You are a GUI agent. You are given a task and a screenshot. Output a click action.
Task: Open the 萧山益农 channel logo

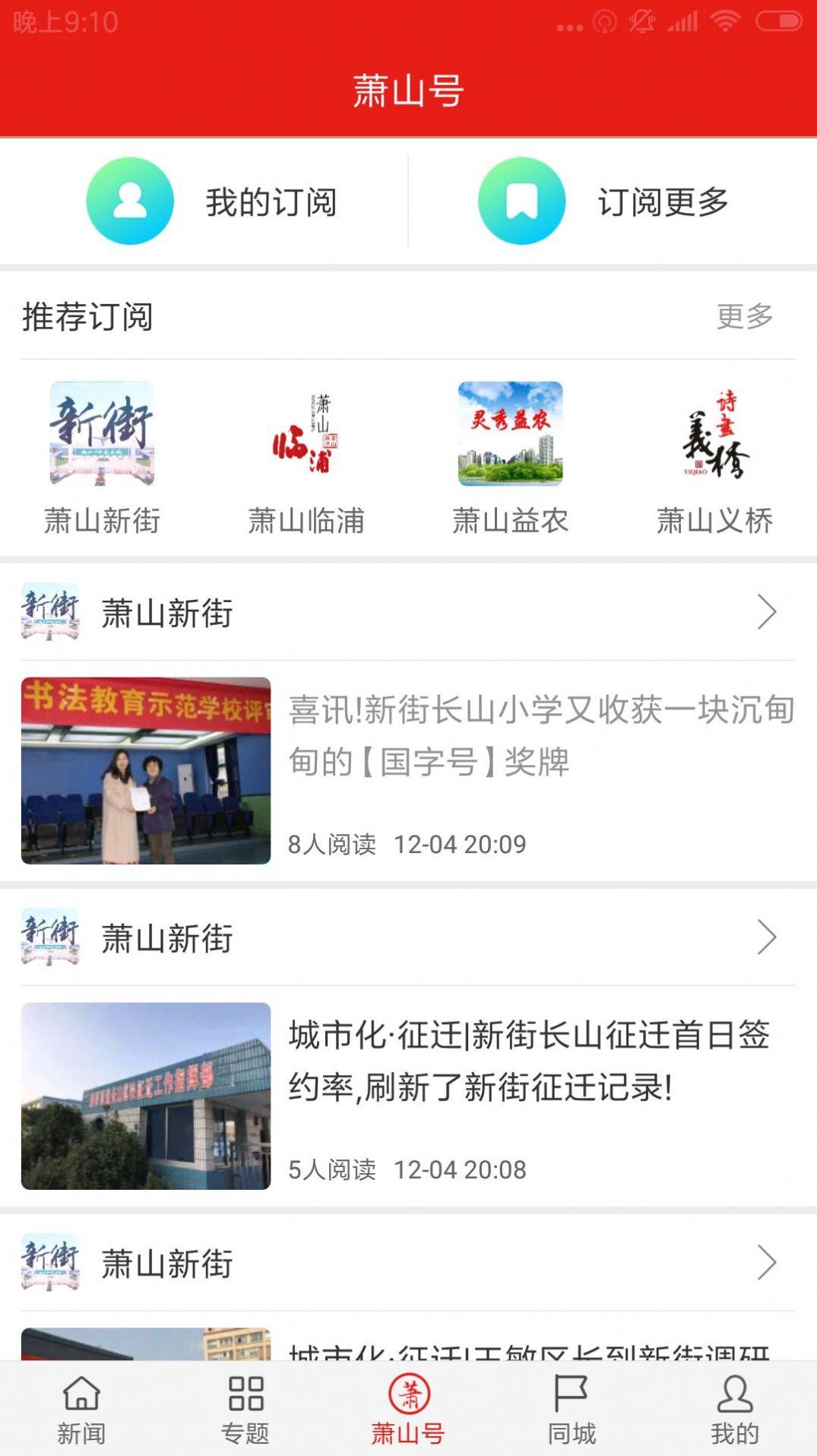coord(511,433)
